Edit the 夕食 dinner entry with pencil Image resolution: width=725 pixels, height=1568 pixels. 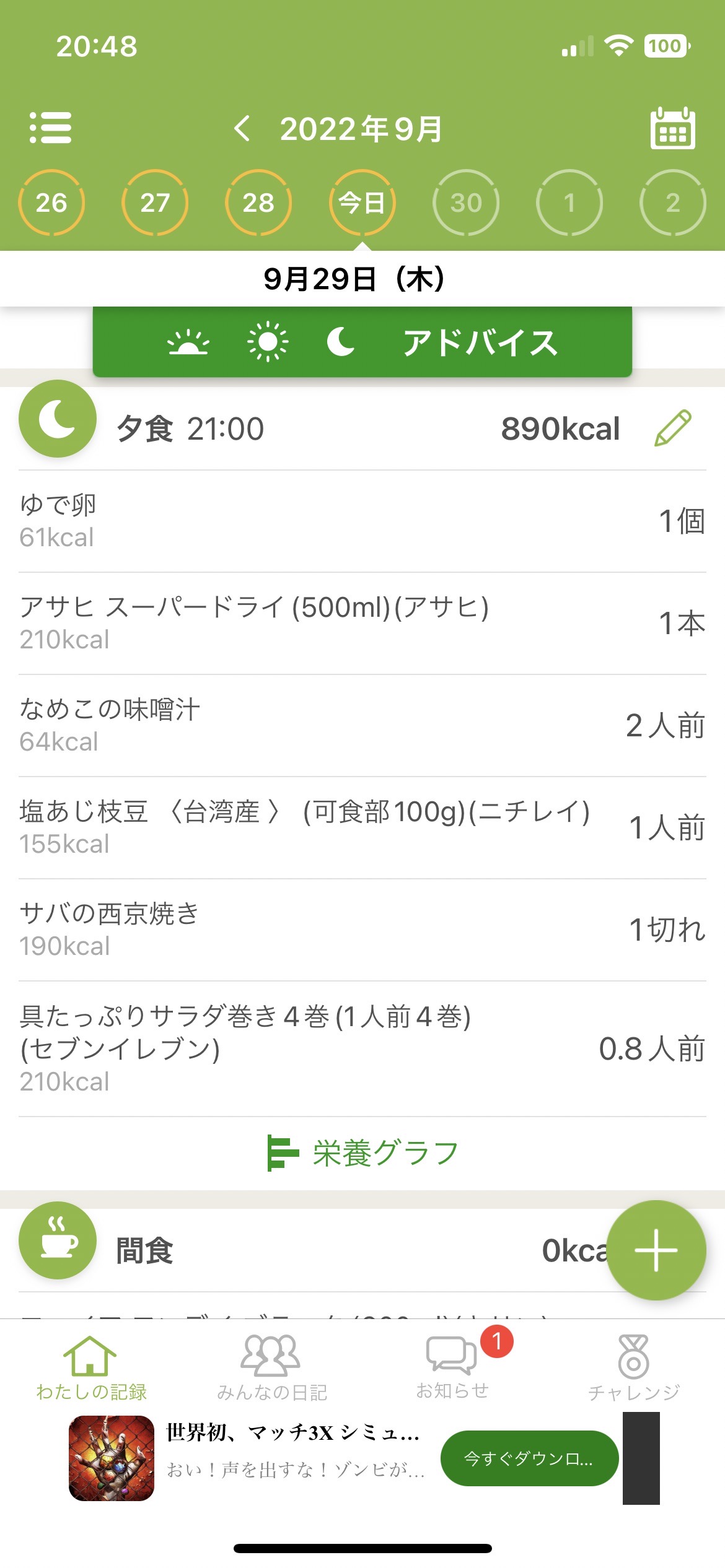(x=673, y=428)
